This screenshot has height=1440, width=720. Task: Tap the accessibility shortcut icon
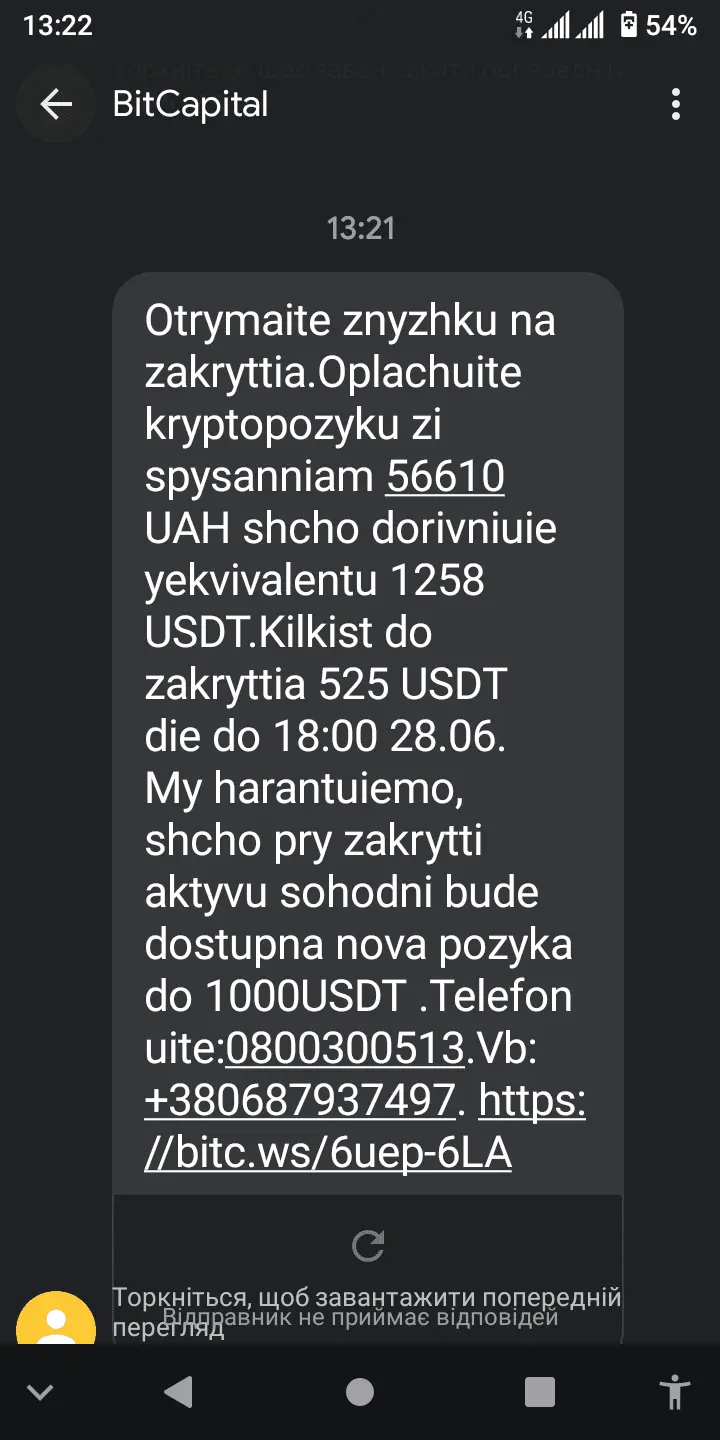pyautogui.click(x=676, y=1392)
